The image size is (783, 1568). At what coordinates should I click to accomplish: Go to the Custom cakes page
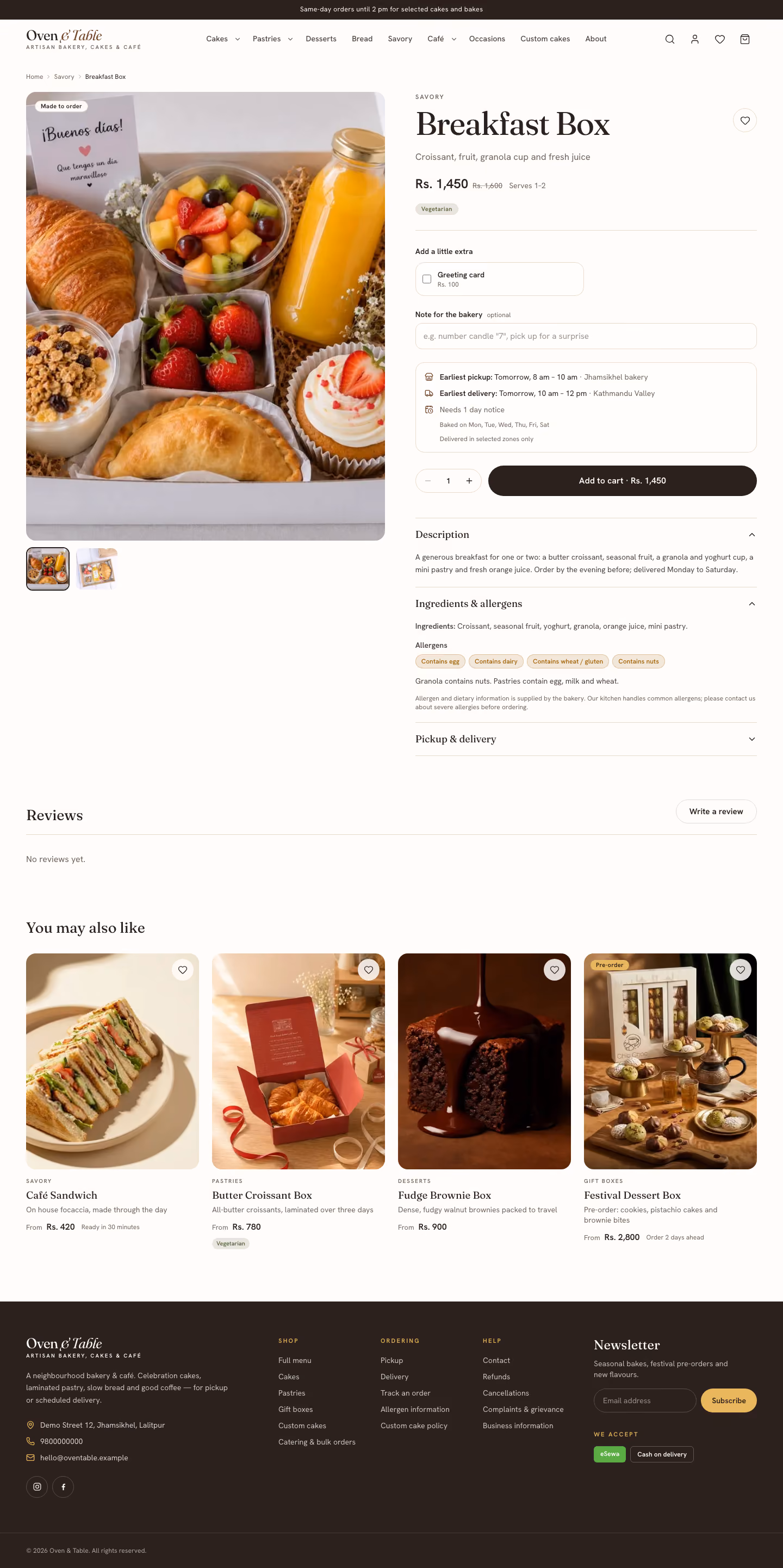[544, 39]
